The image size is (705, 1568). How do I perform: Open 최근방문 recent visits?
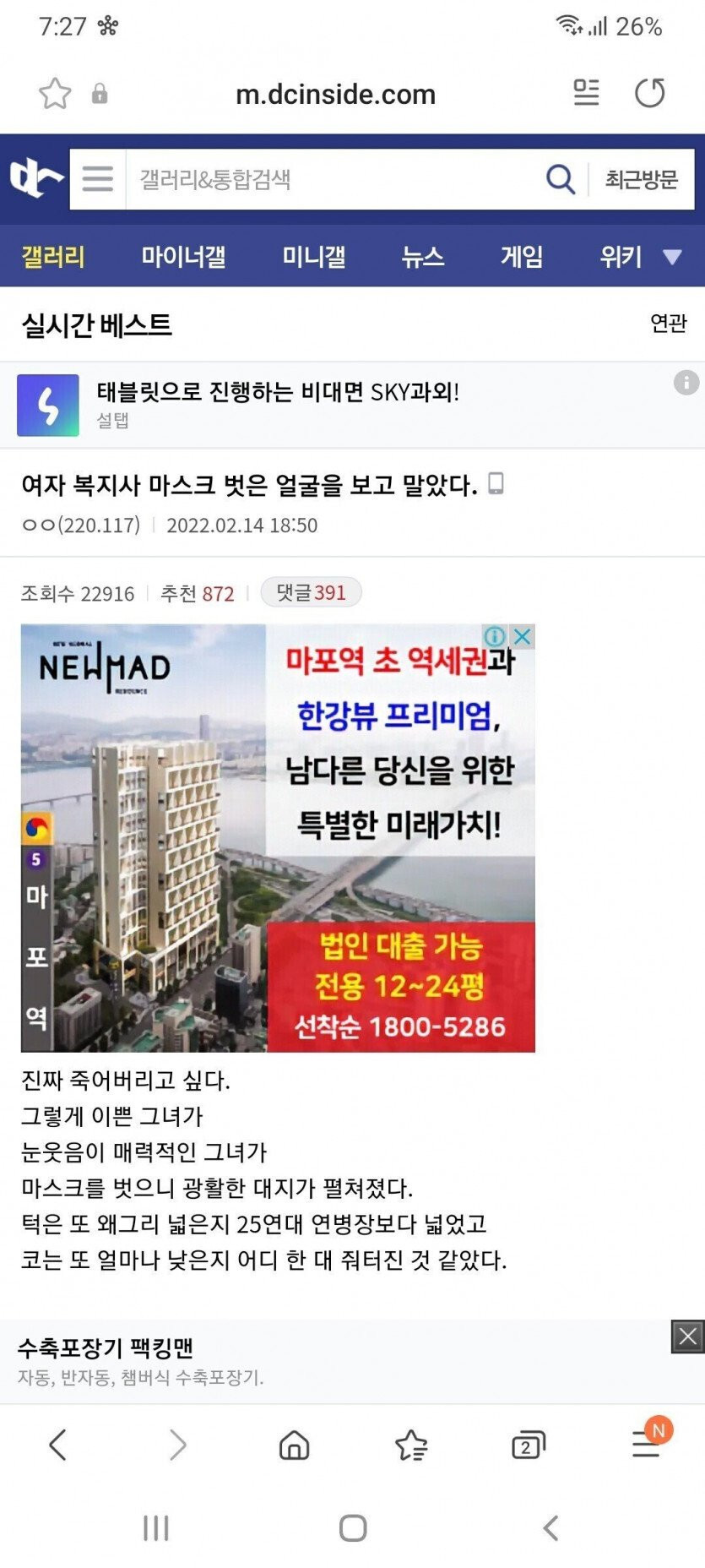pos(641,179)
